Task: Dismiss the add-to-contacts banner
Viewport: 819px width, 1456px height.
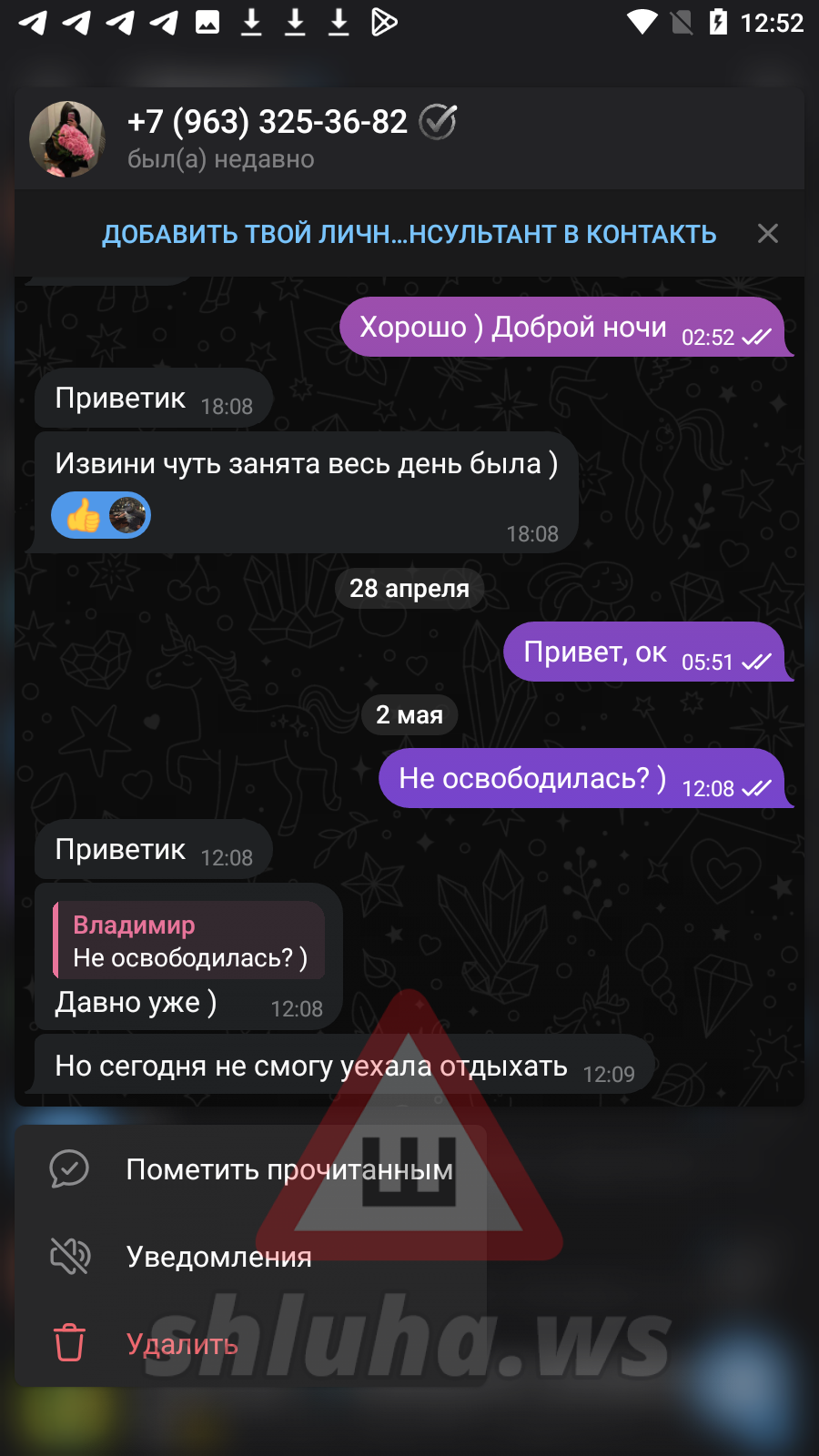Action: (768, 234)
